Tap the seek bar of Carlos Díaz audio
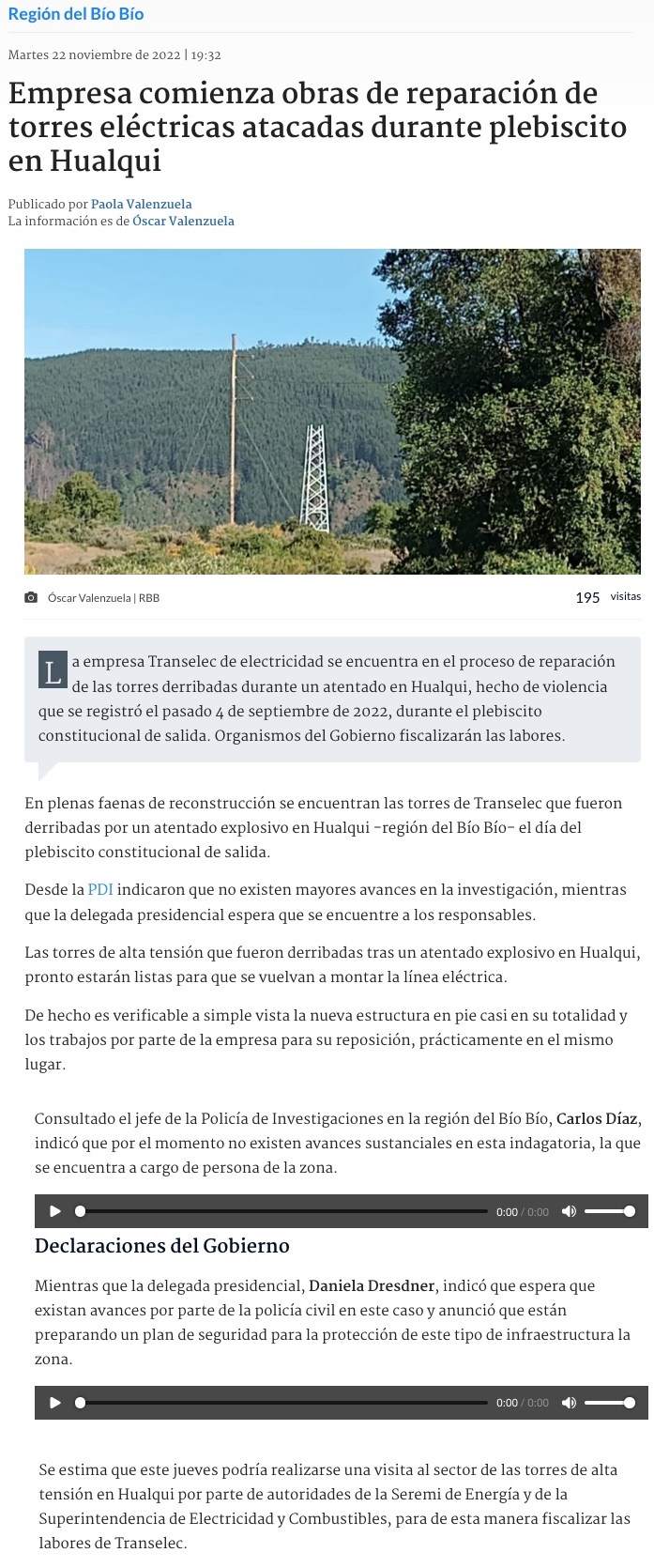The width and height of the screenshot is (654, 1568). pos(281,1211)
